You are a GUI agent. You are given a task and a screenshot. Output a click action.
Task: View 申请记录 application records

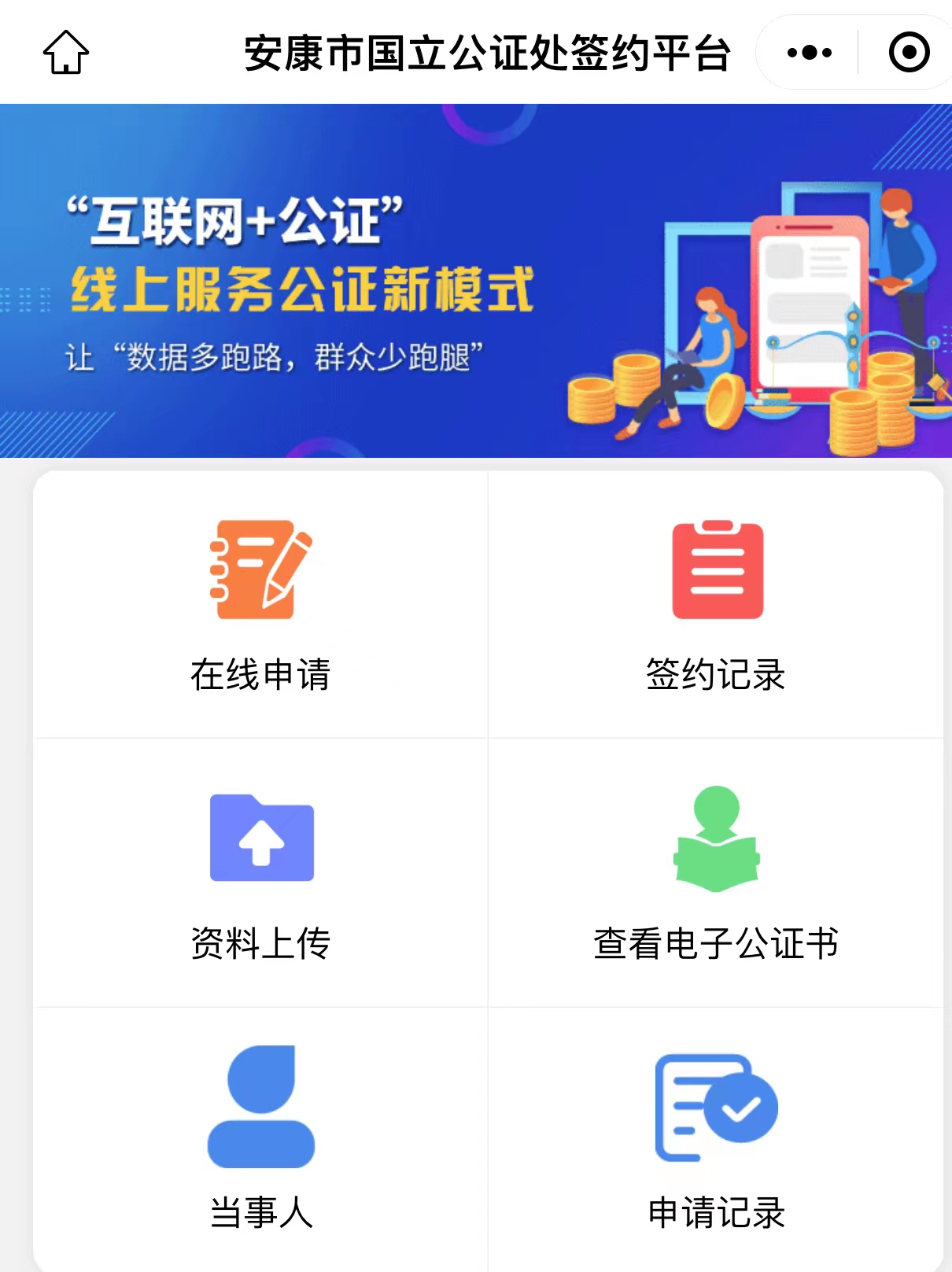pyautogui.click(x=716, y=1137)
